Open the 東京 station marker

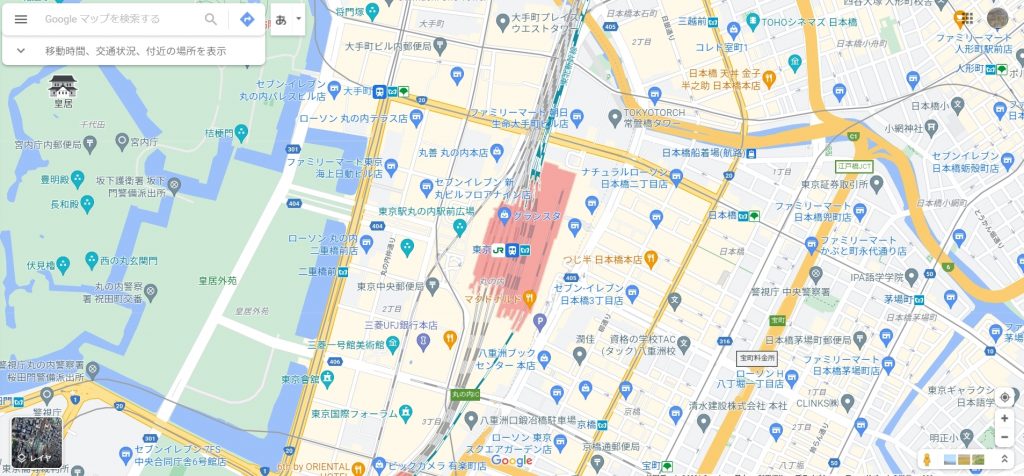click(x=512, y=250)
